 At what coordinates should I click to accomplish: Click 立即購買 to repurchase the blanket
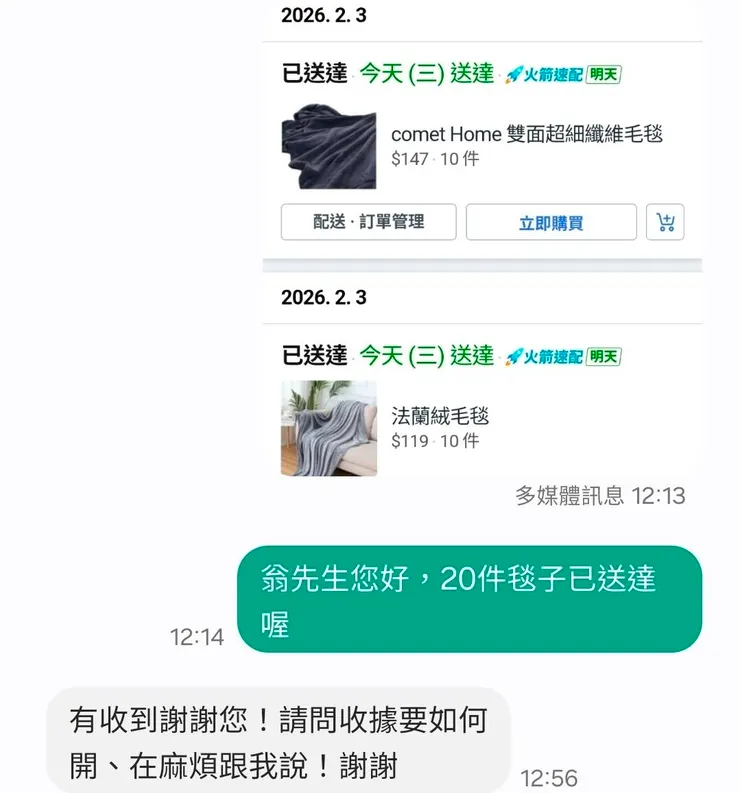pos(553,222)
